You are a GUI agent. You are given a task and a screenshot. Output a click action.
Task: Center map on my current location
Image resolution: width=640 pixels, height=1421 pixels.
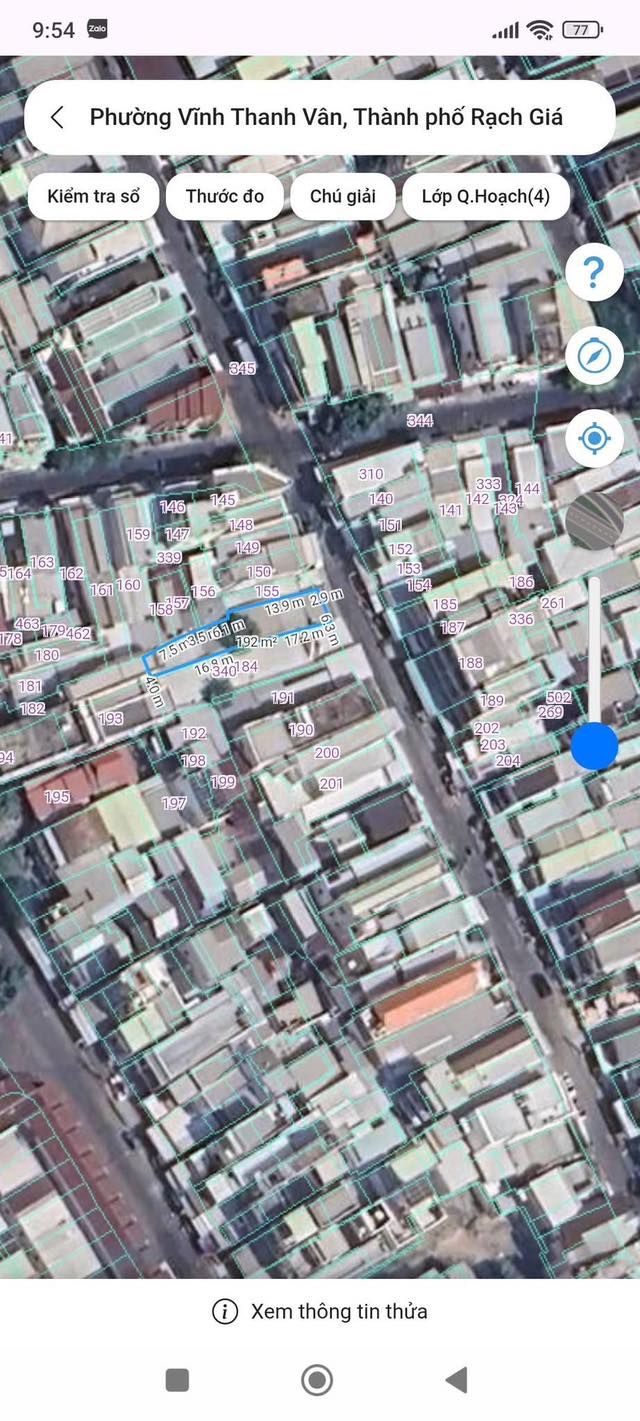594,438
